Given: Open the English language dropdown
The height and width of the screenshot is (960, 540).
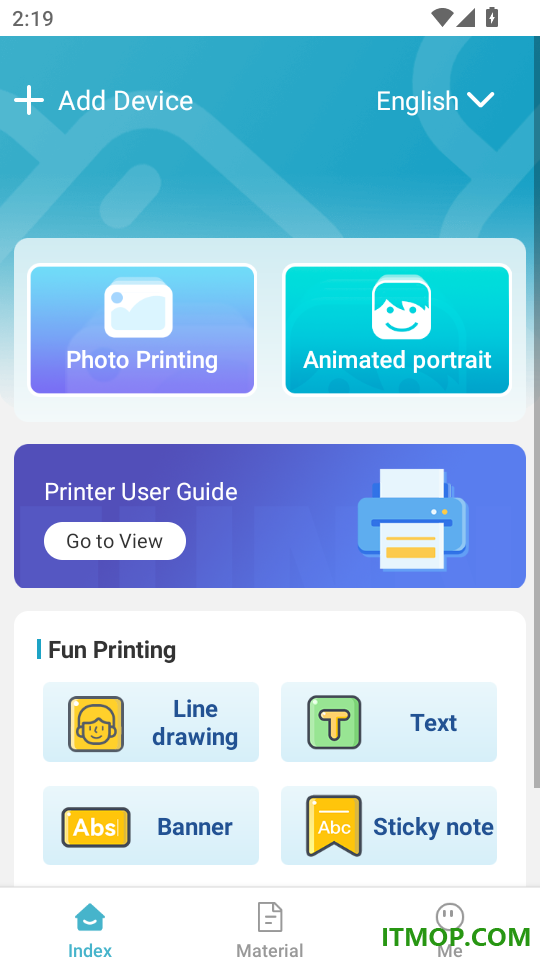Looking at the screenshot, I should click(435, 101).
